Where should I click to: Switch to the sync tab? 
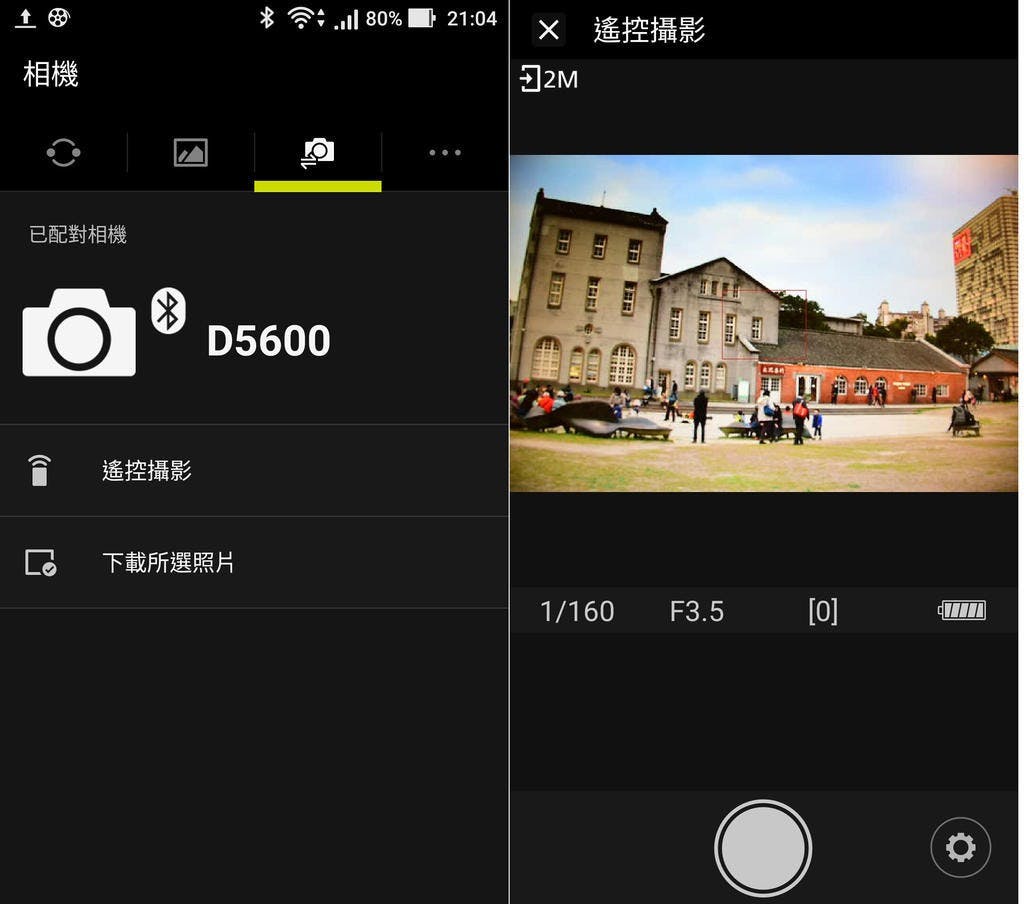point(63,153)
